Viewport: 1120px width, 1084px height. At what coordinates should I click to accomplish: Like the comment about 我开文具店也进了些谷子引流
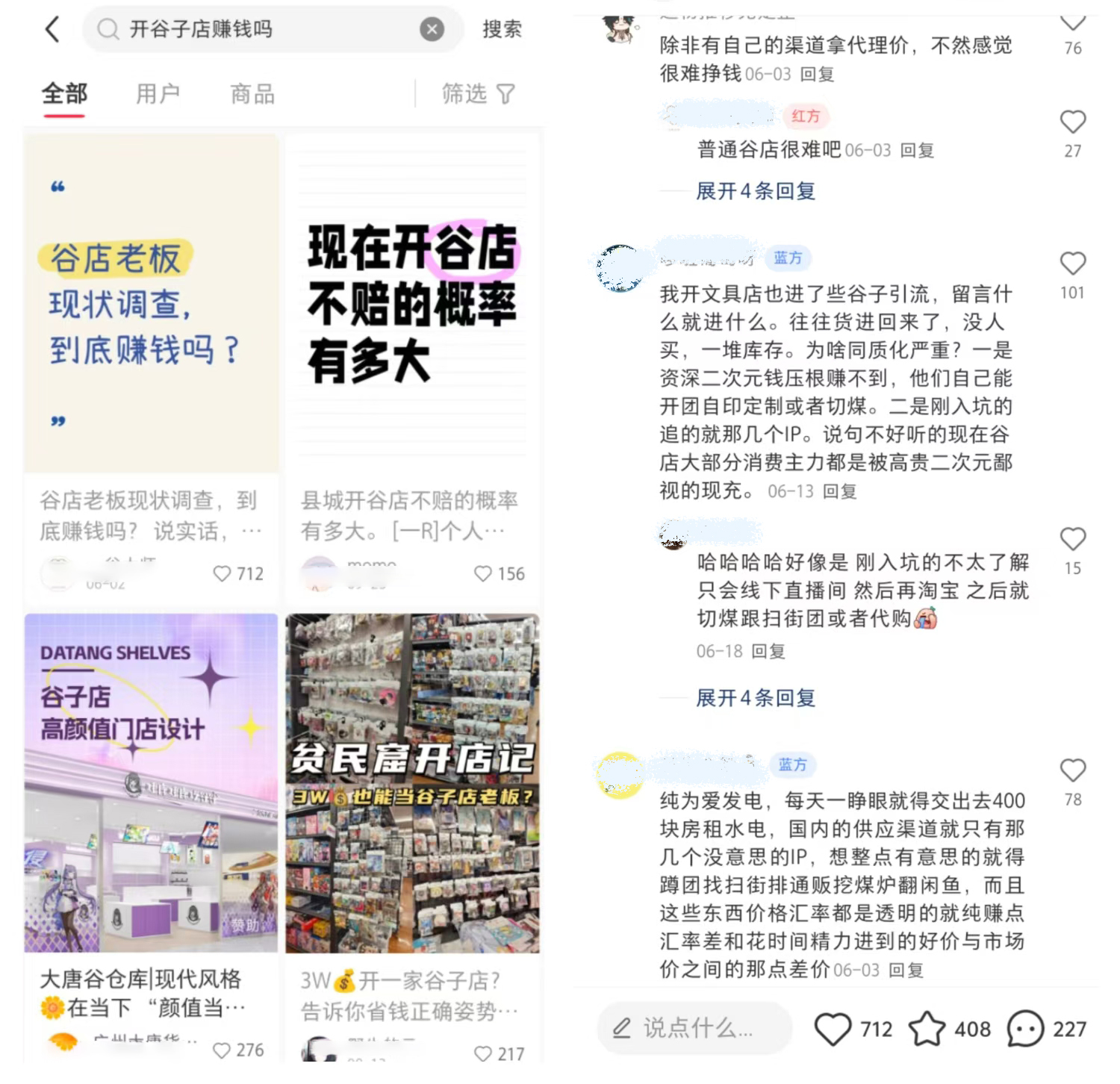coord(1073,264)
